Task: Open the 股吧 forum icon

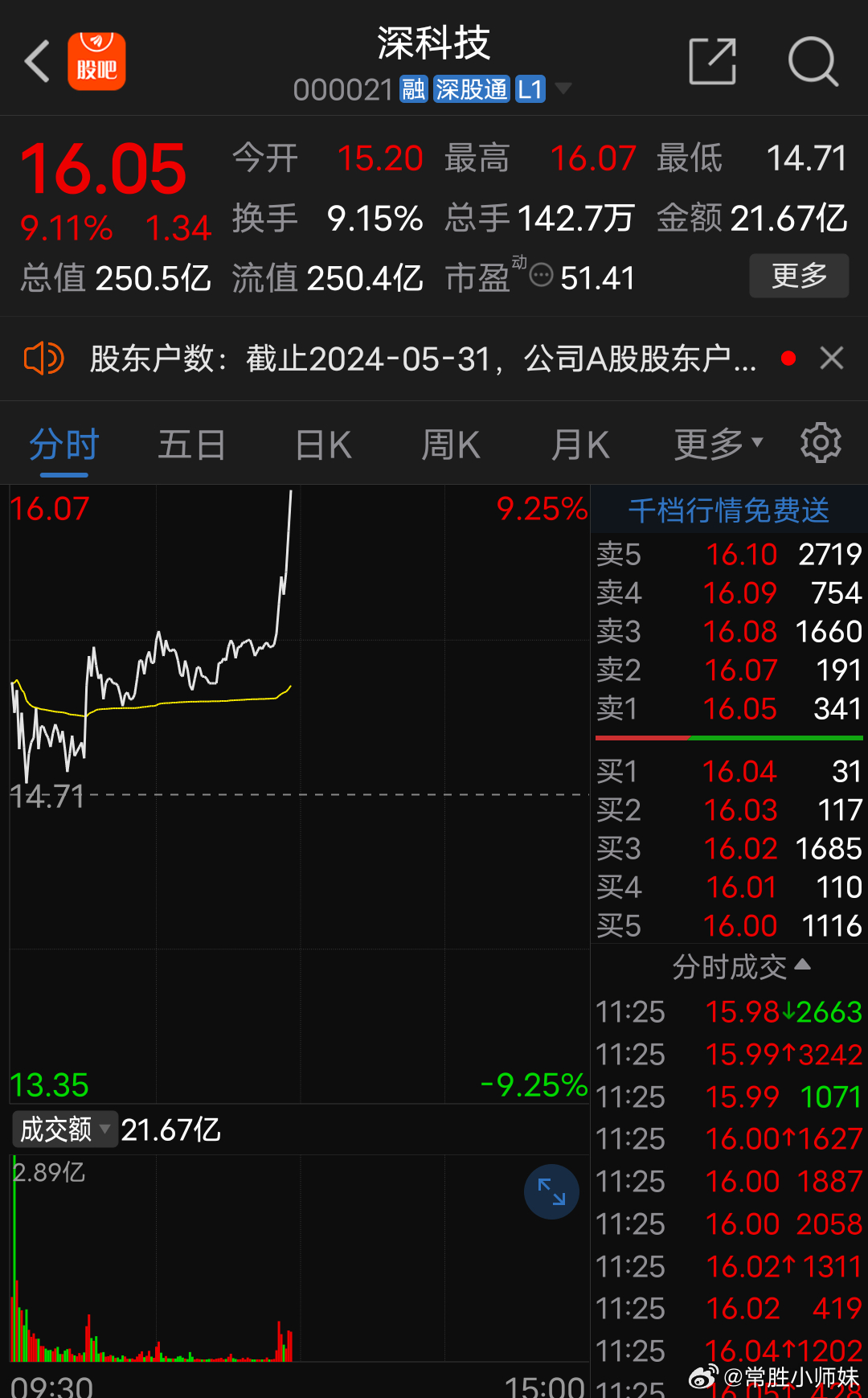Action: [x=96, y=61]
